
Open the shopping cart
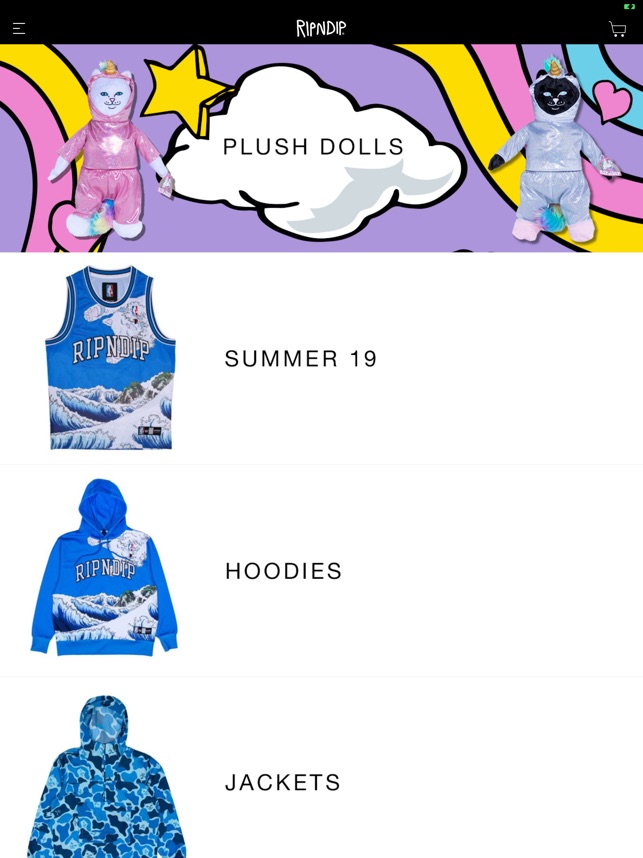tap(617, 29)
